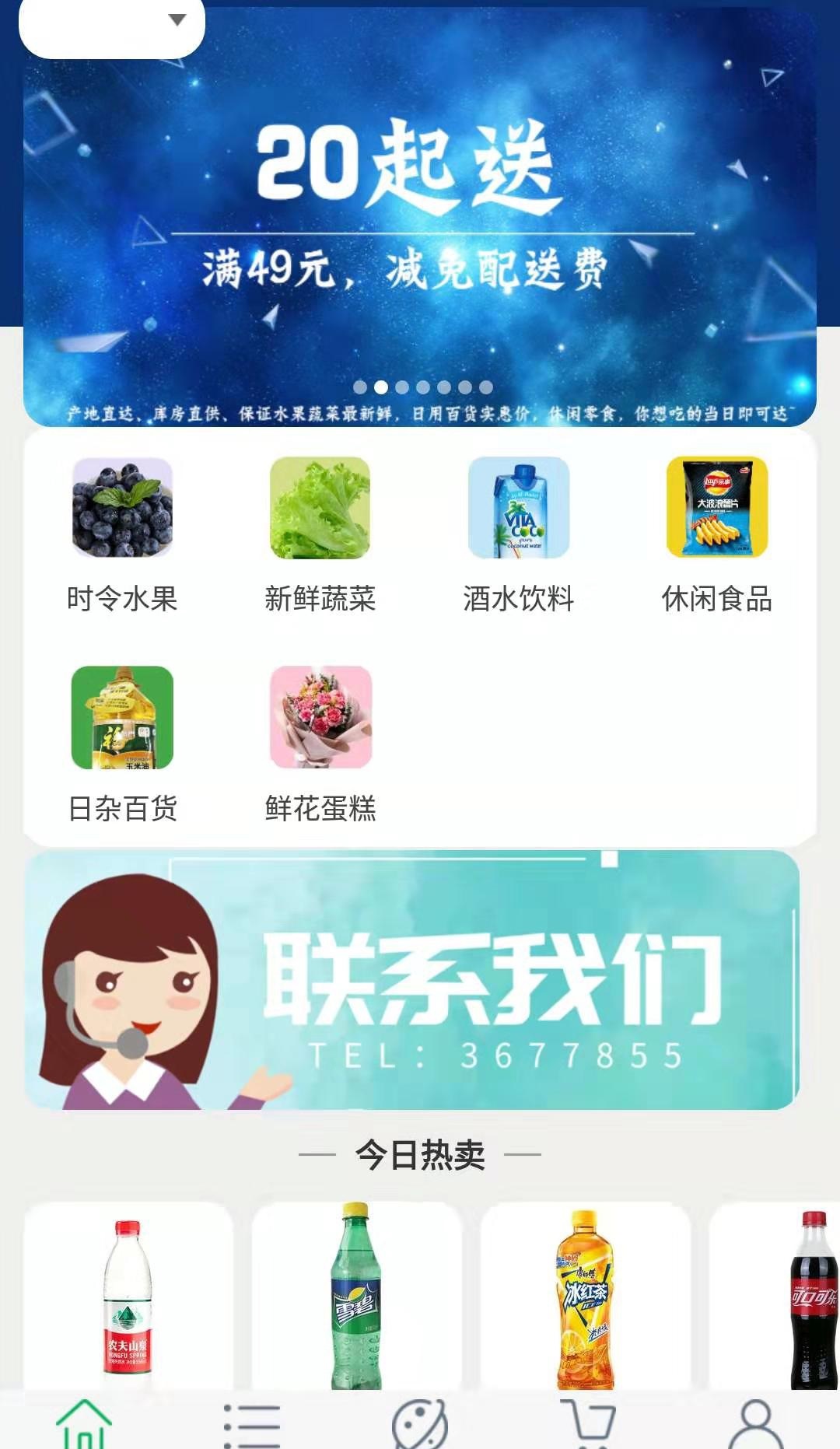This screenshot has height=1449, width=840.
Task: Open the 冰红茶 iced tea product
Action: click(585, 1299)
